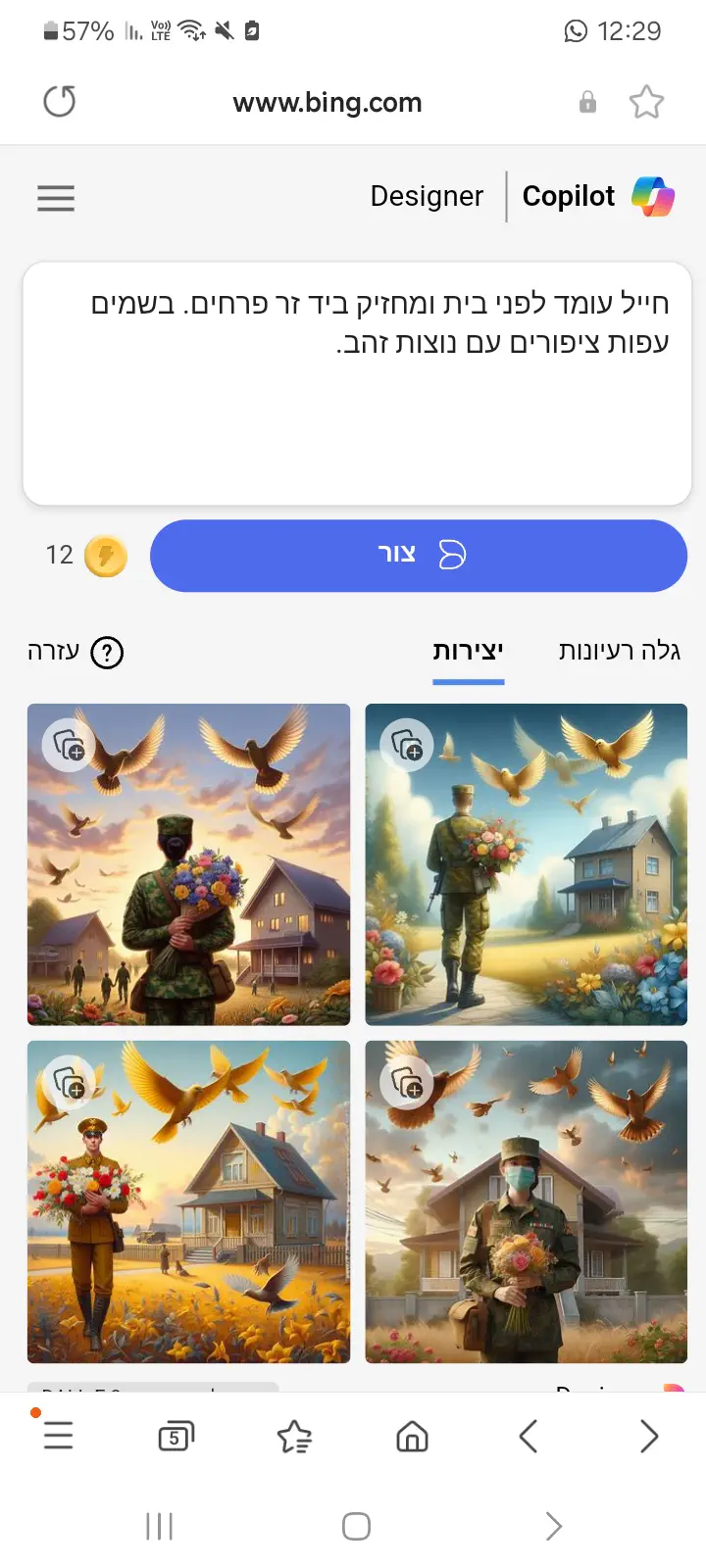Open the browser tabs switcher showing 5
The image size is (706, 1568).
click(x=176, y=1437)
